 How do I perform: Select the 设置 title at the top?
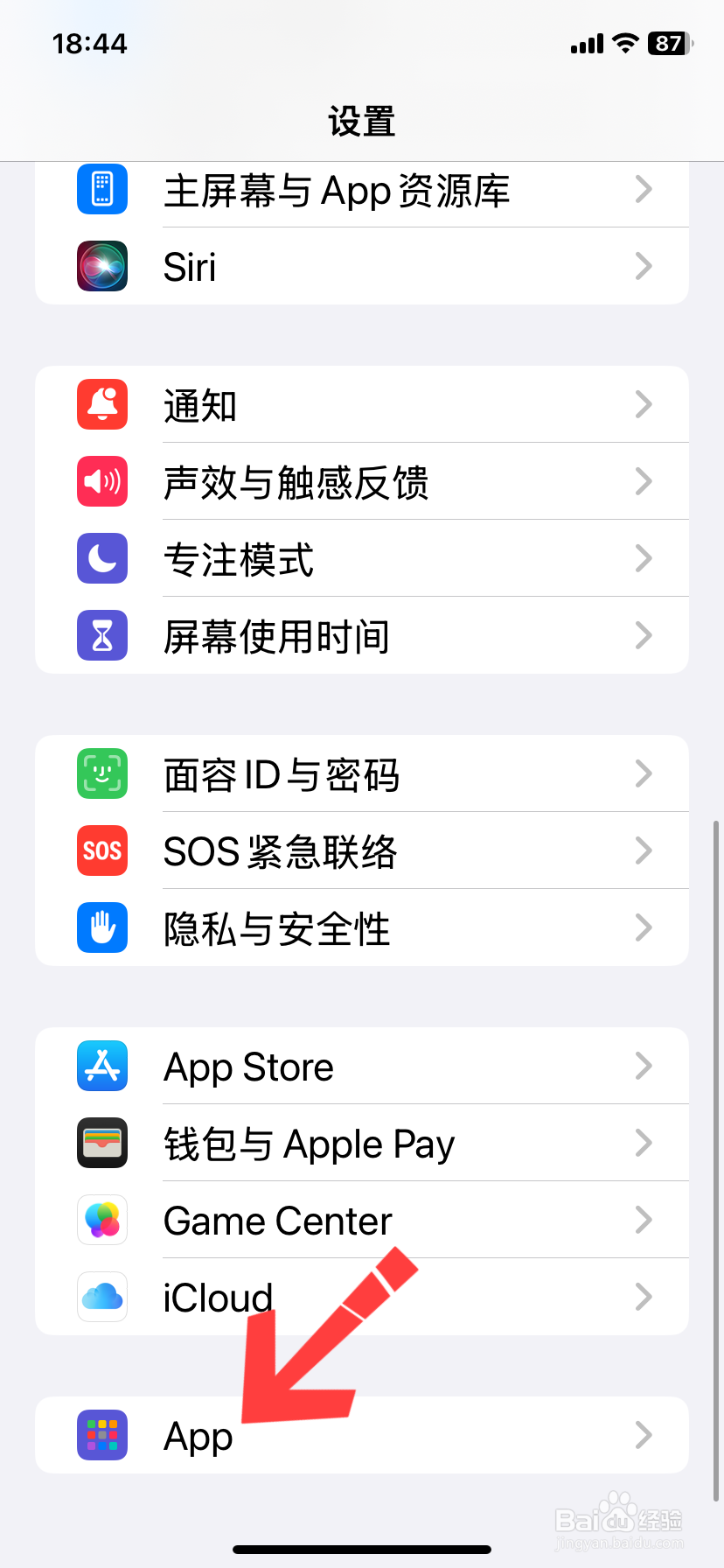pyautogui.click(x=362, y=122)
